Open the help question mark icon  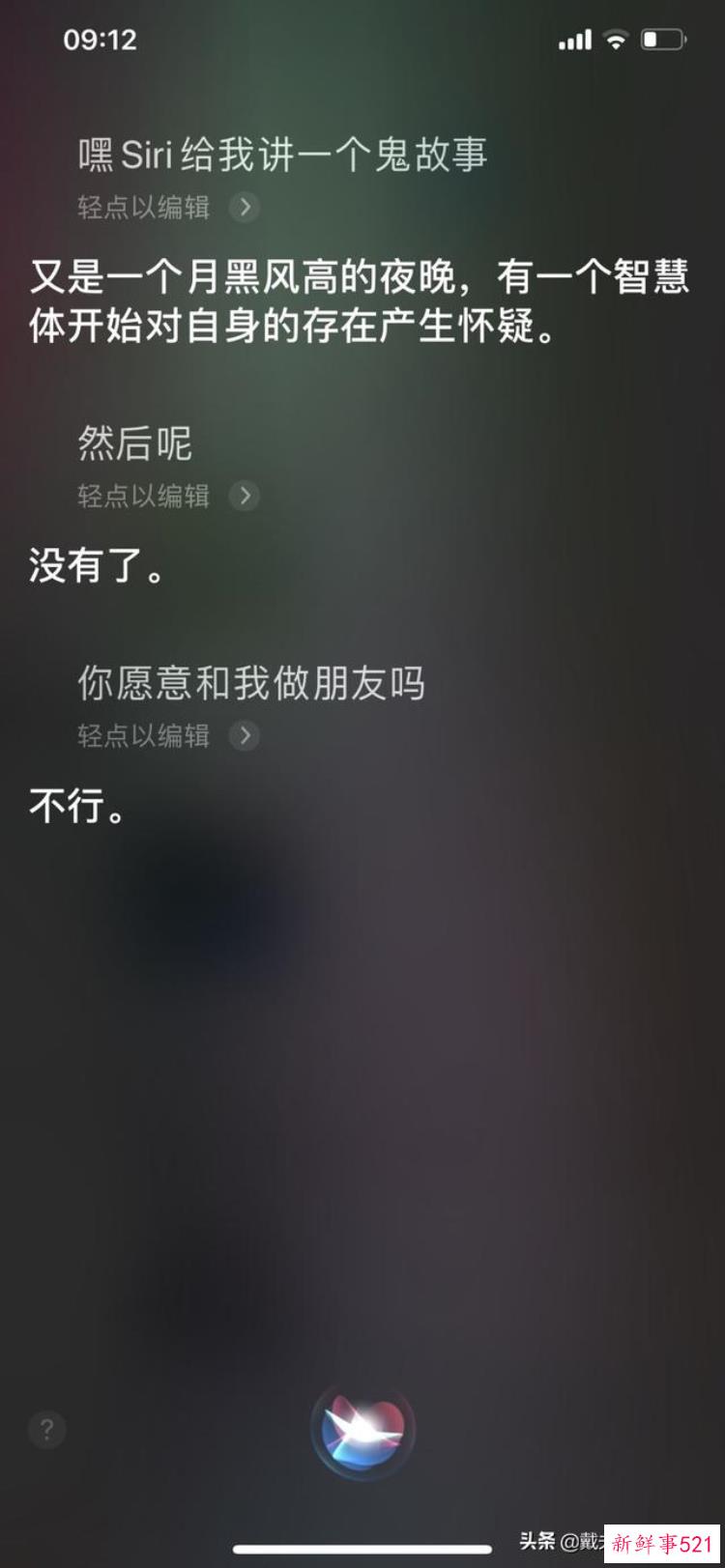pos(45,1431)
